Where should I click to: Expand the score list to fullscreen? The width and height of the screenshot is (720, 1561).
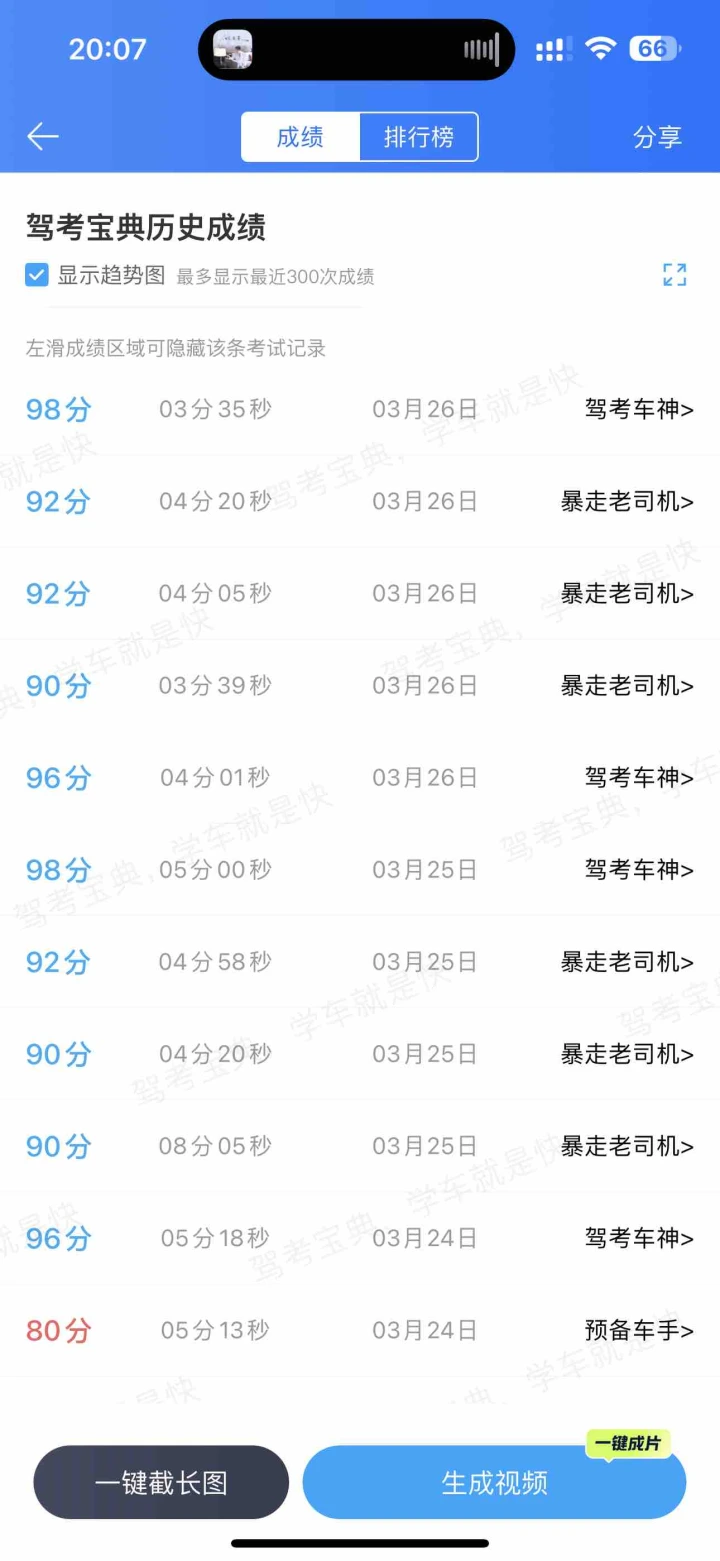(x=675, y=275)
